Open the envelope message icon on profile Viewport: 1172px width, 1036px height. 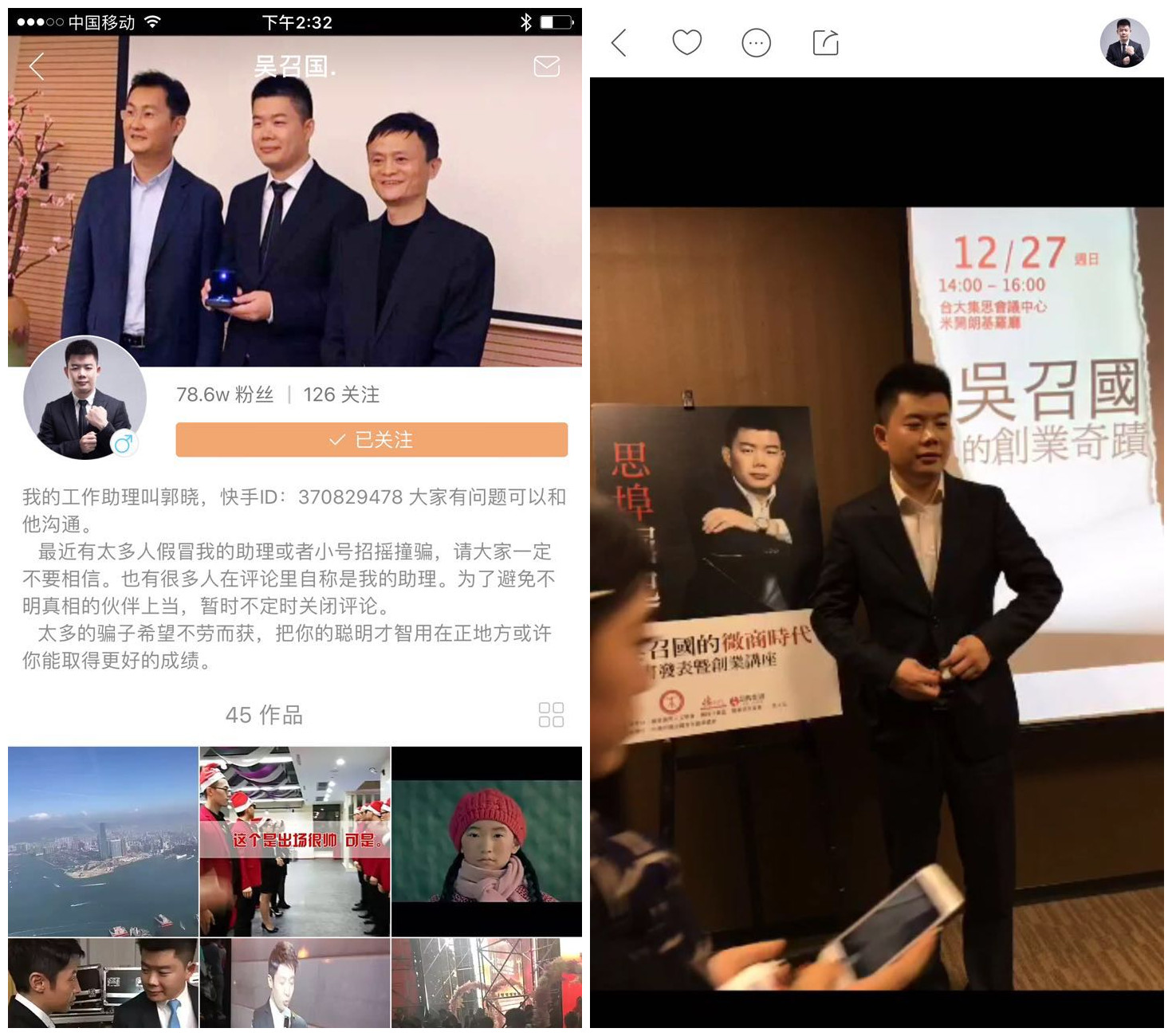(546, 66)
